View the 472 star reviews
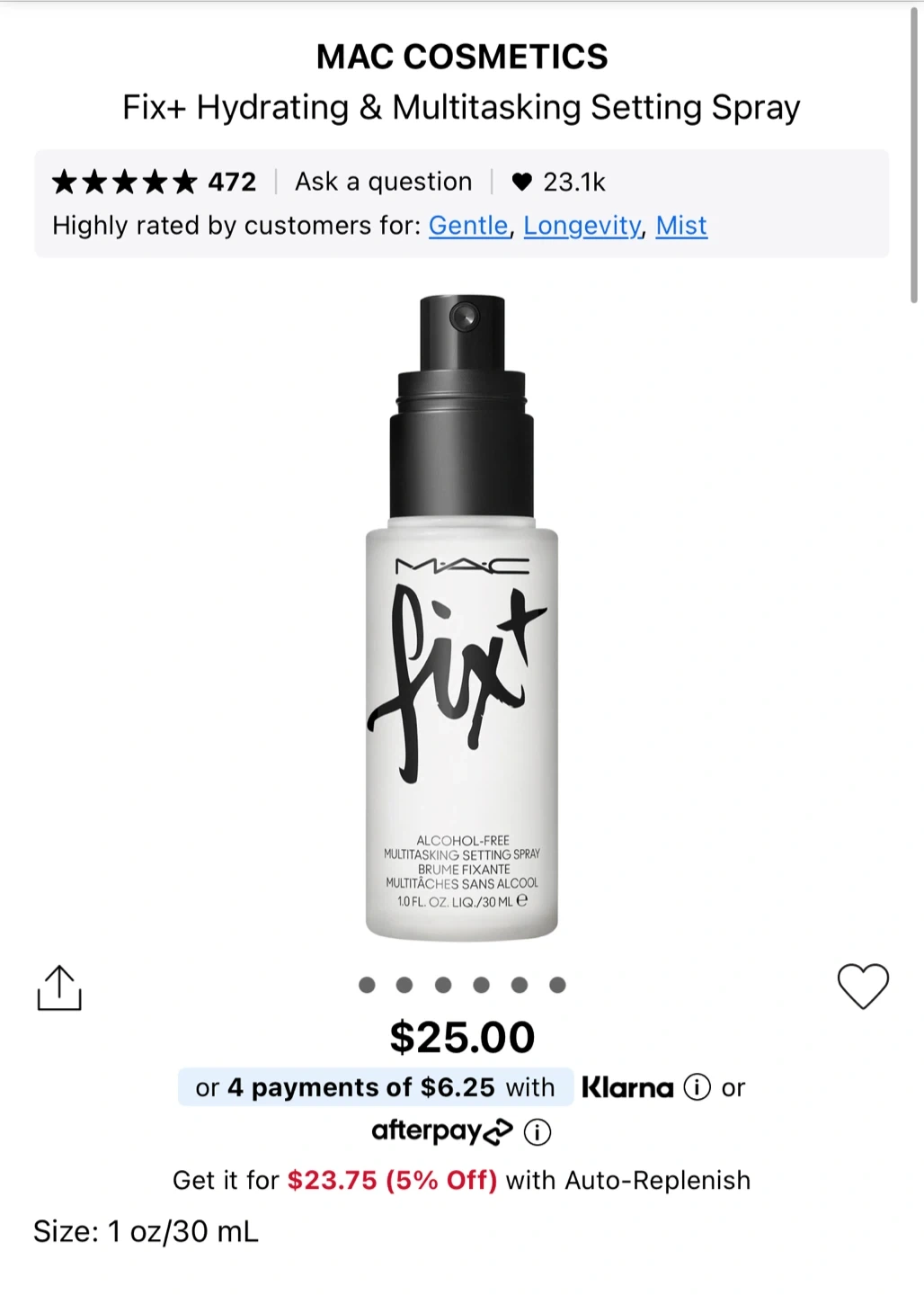924x1295 pixels. [154, 183]
